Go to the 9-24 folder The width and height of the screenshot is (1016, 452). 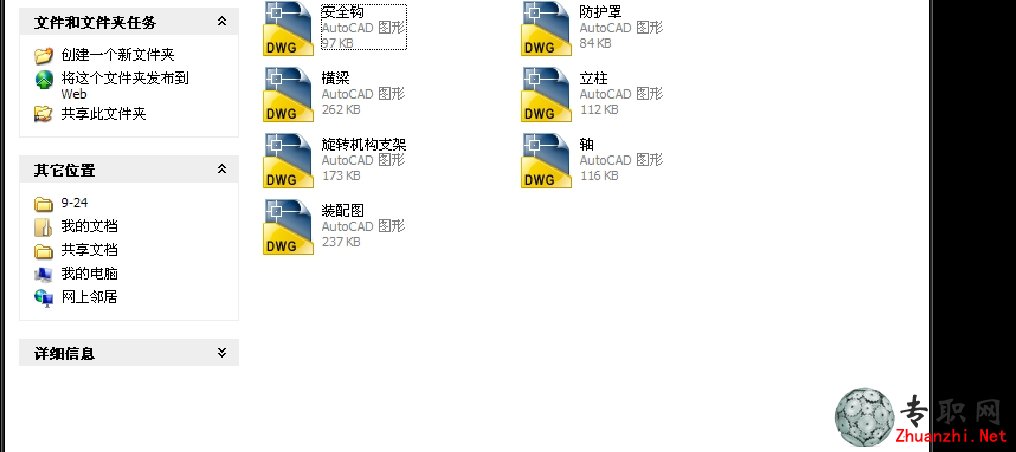tap(74, 203)
